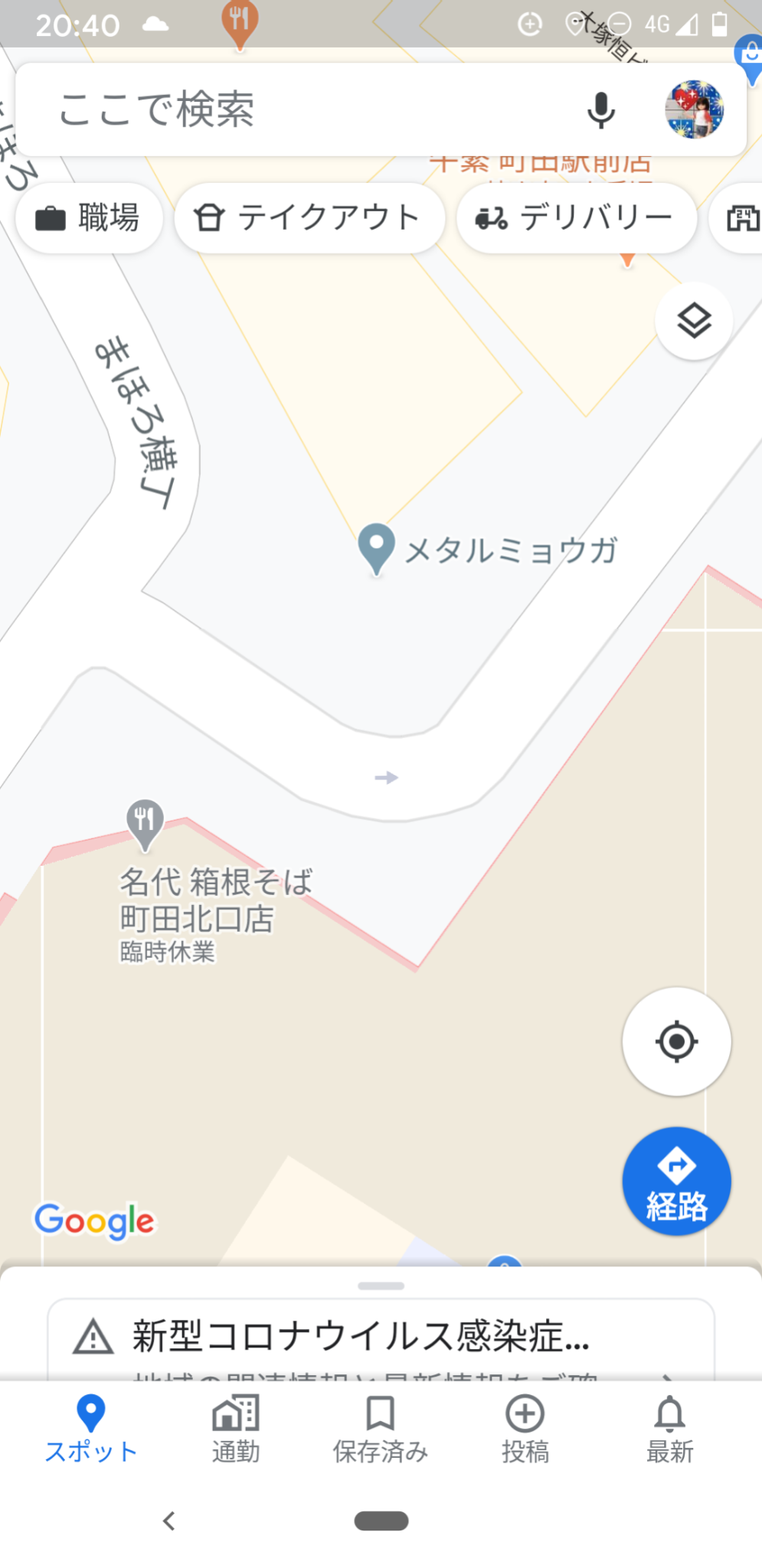Filter by デリバリー chip
Viewport: 762px width, 1568px height.
coord(576,218)
